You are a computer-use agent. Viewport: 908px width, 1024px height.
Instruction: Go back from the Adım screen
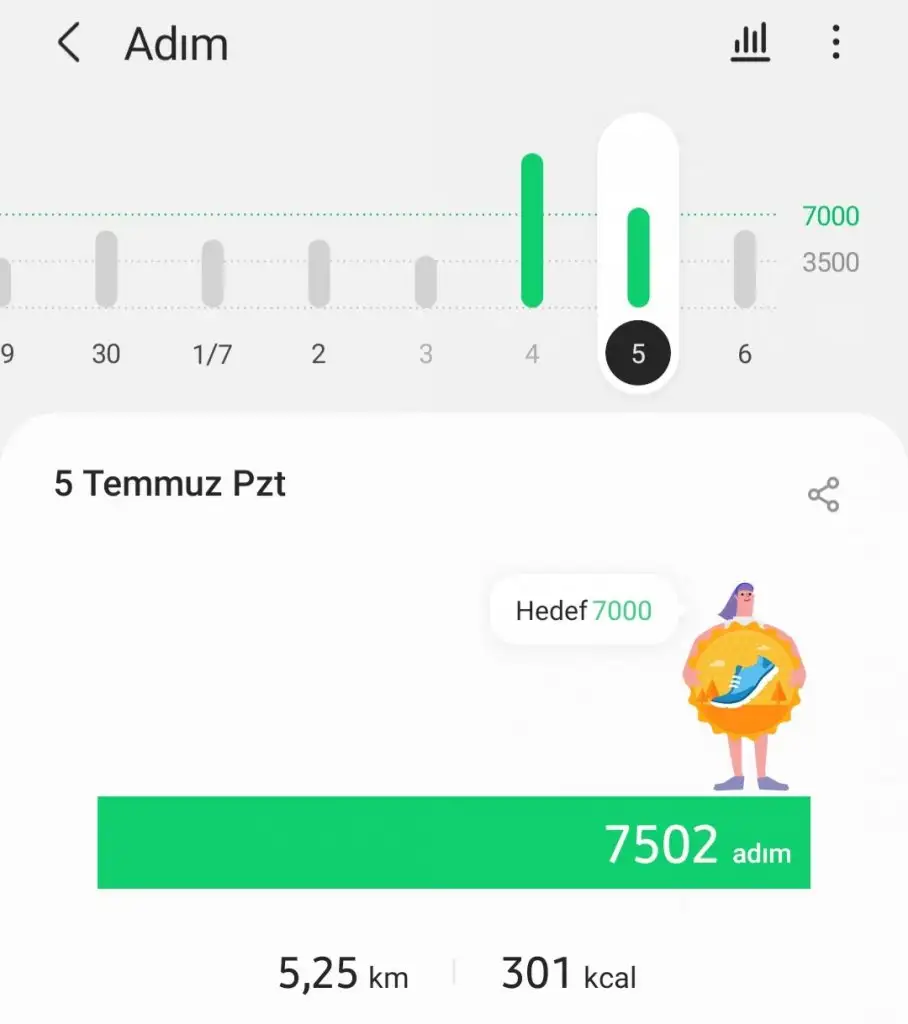click(x=68, y=44)
